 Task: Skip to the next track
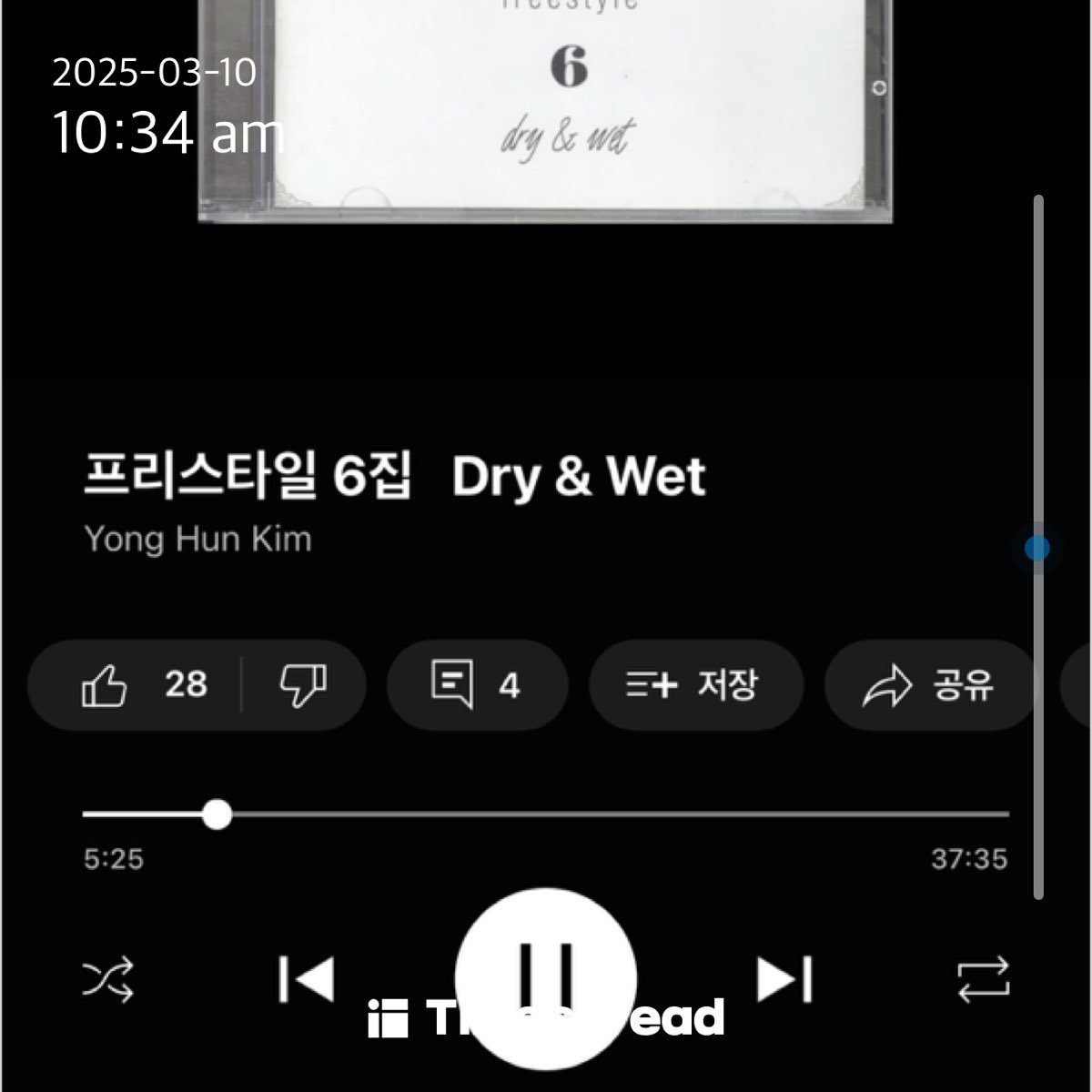click(784, 979)
